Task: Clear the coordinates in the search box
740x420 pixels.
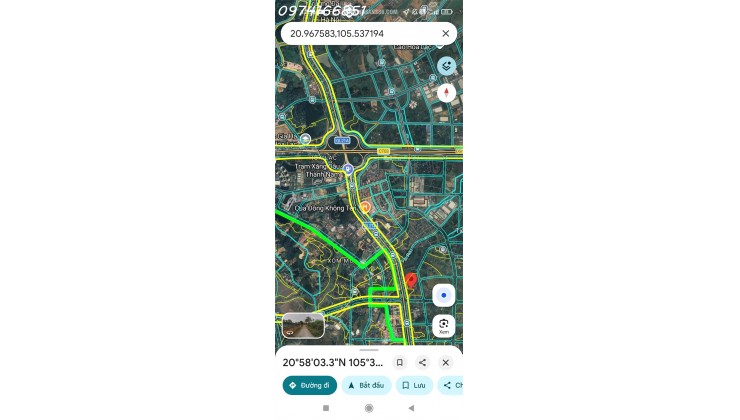Action: tap(445, 33)
